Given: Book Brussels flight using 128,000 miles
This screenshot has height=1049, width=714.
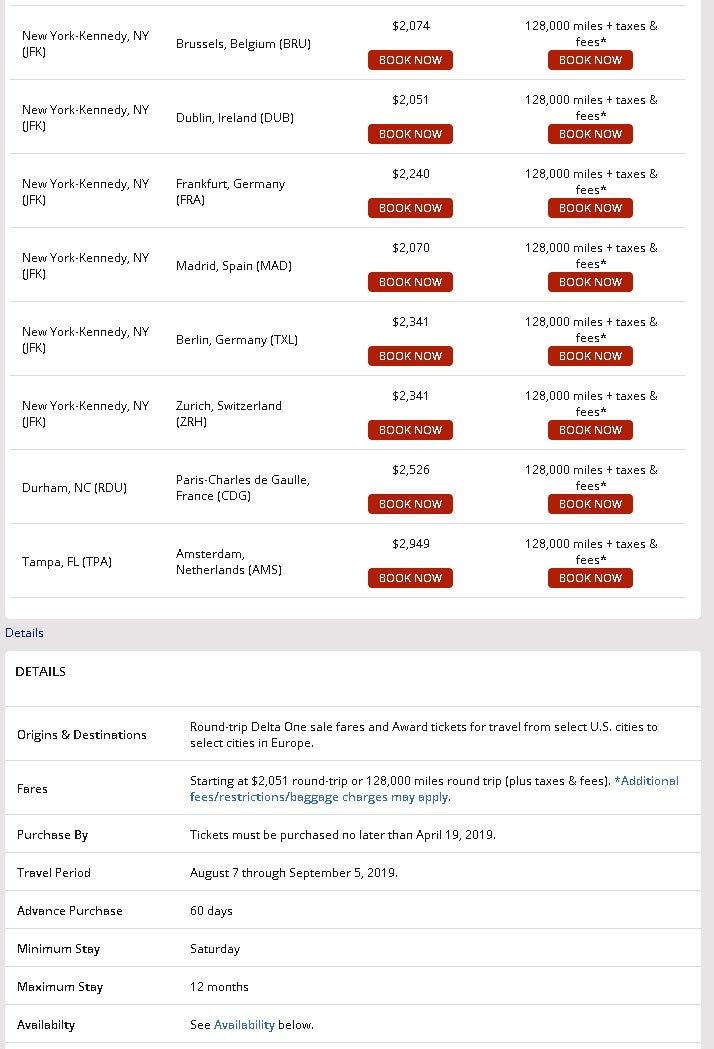Looking at the screenshot, I should click(590, 60).
